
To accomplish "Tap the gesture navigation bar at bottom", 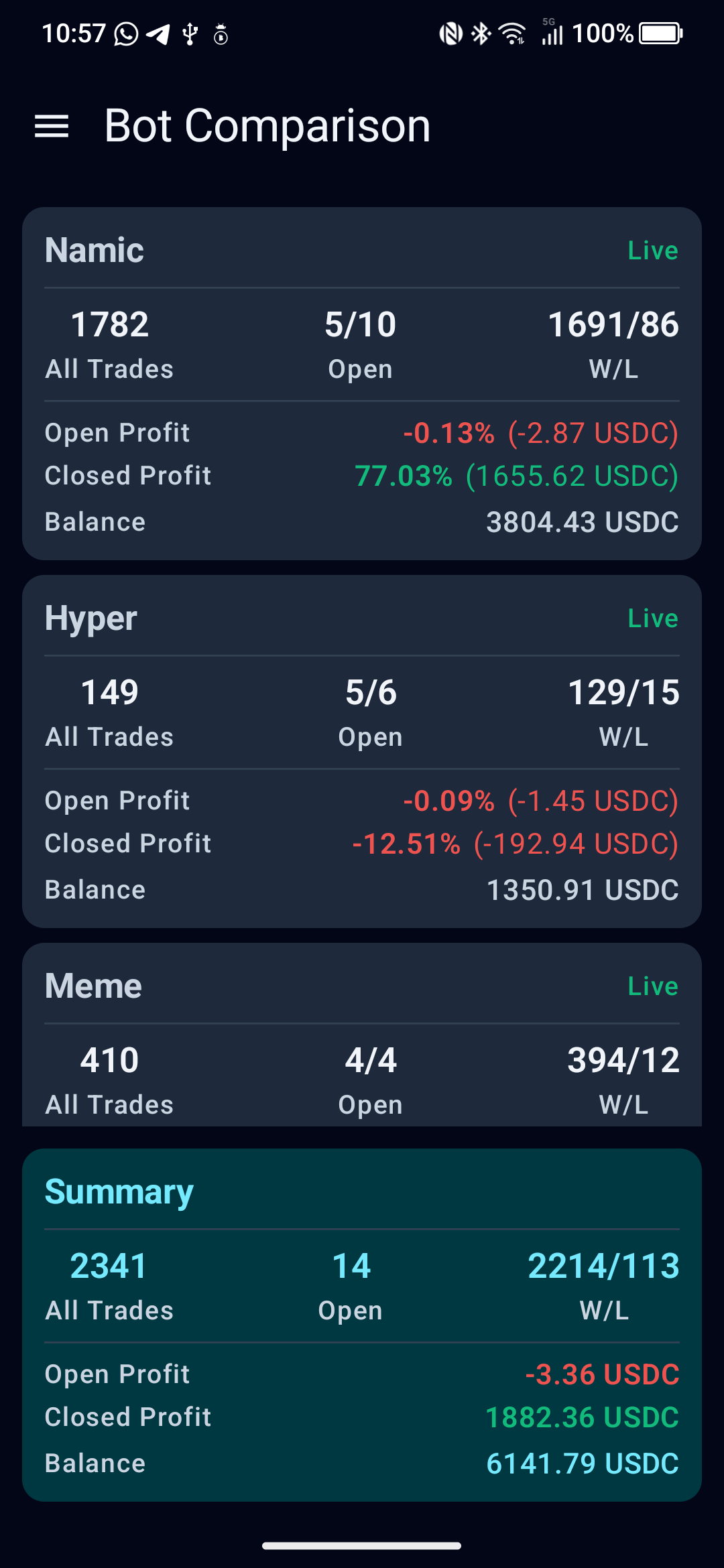I will click(362, 1544).
